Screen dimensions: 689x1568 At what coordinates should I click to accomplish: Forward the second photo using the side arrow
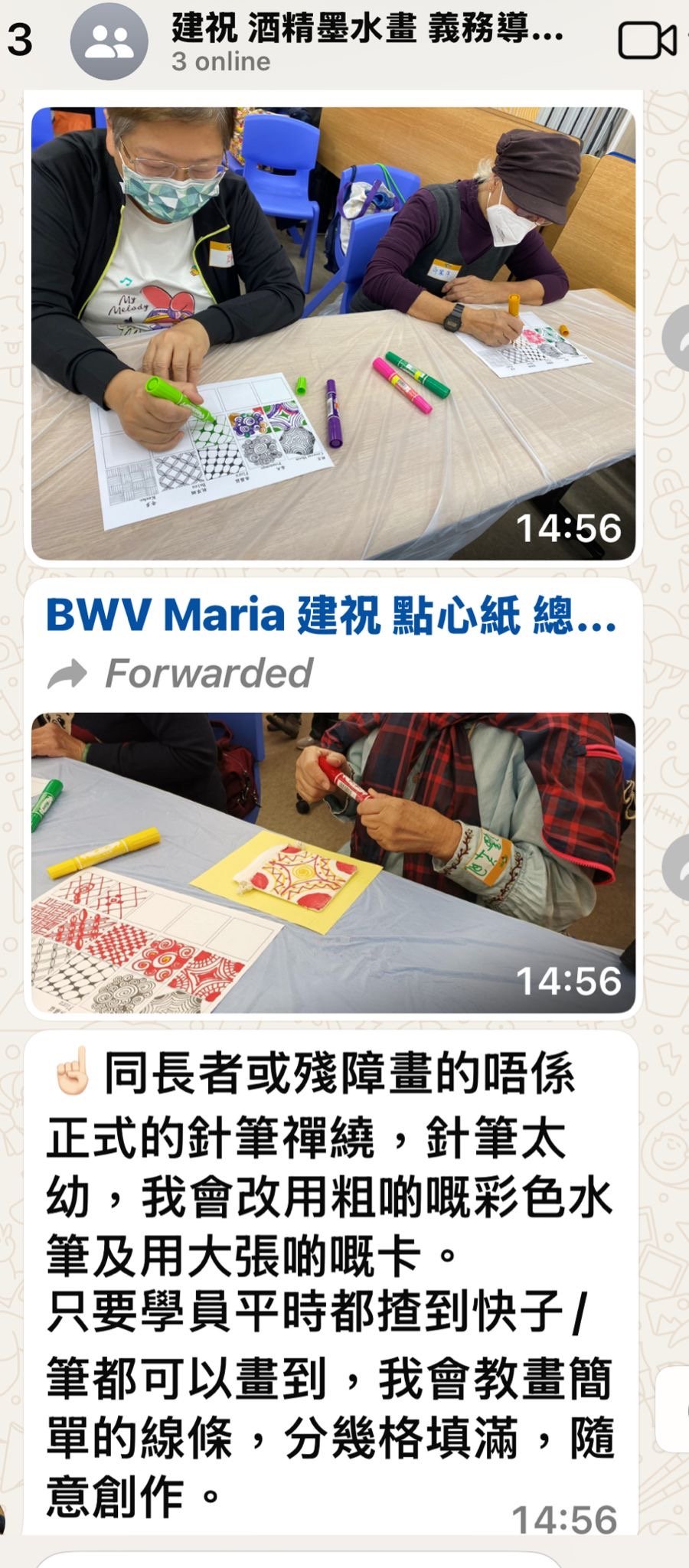coord(677,867)
